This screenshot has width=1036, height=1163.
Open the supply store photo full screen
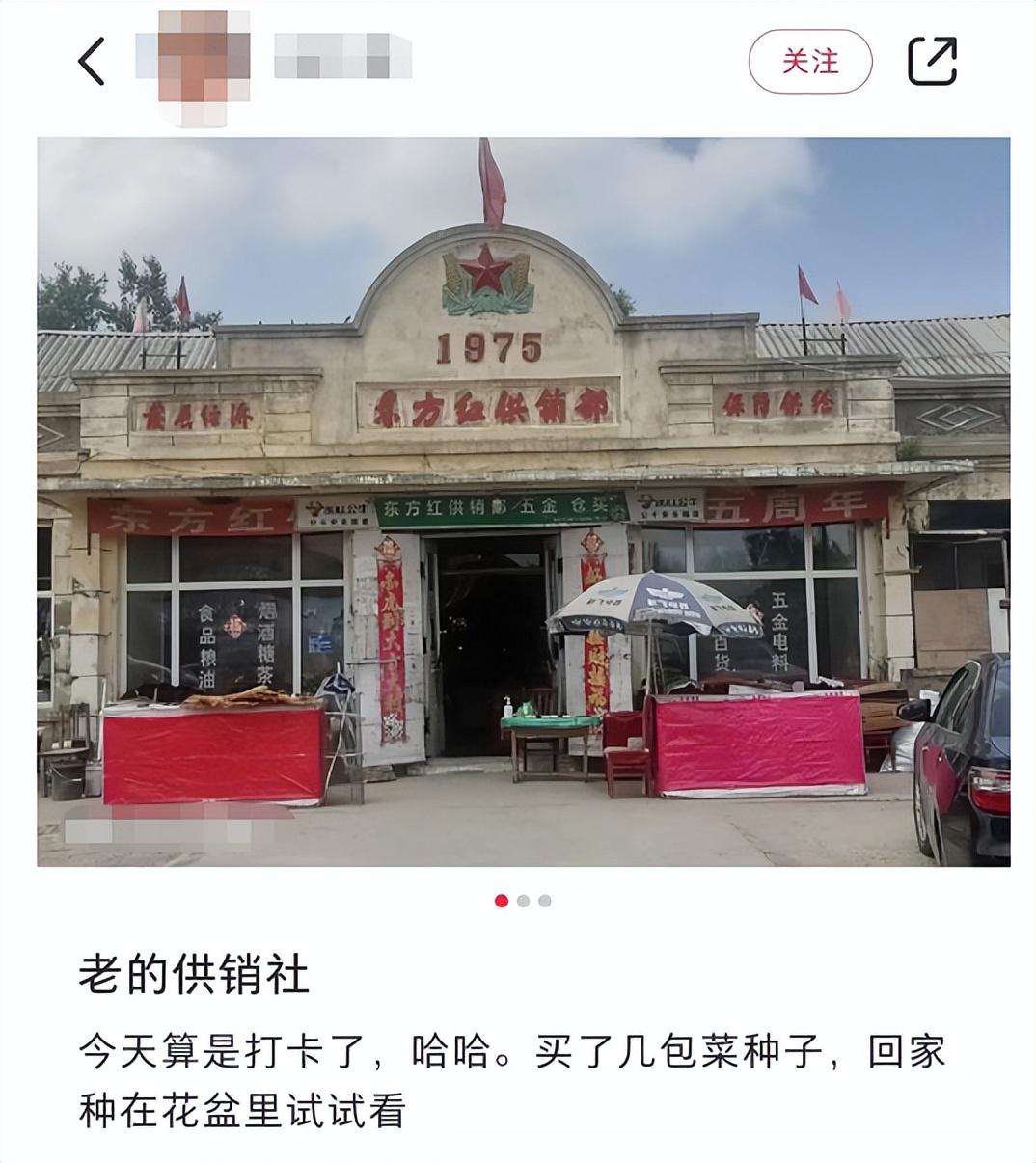tap(524, 501)
